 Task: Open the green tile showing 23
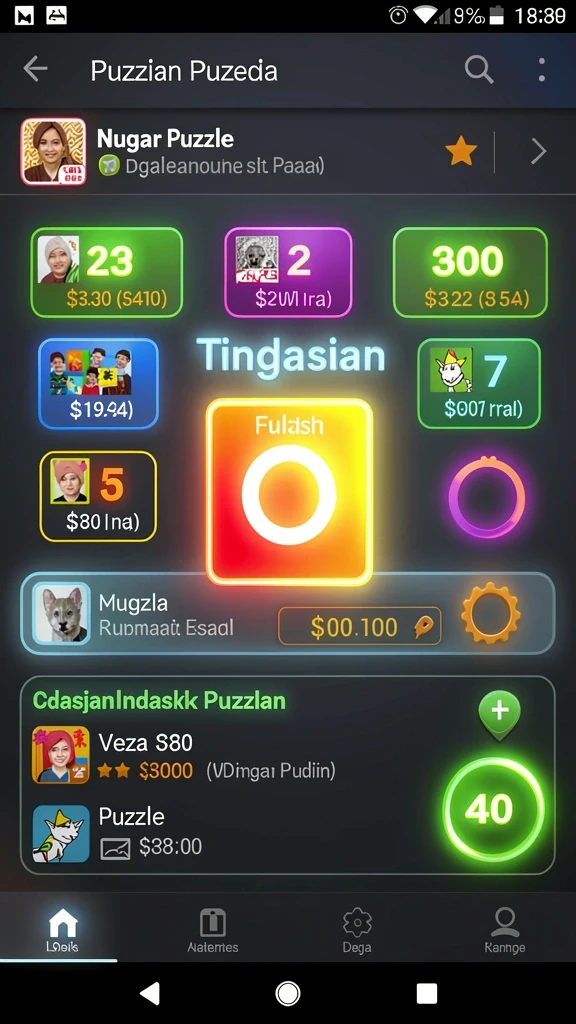click(106, 272)
